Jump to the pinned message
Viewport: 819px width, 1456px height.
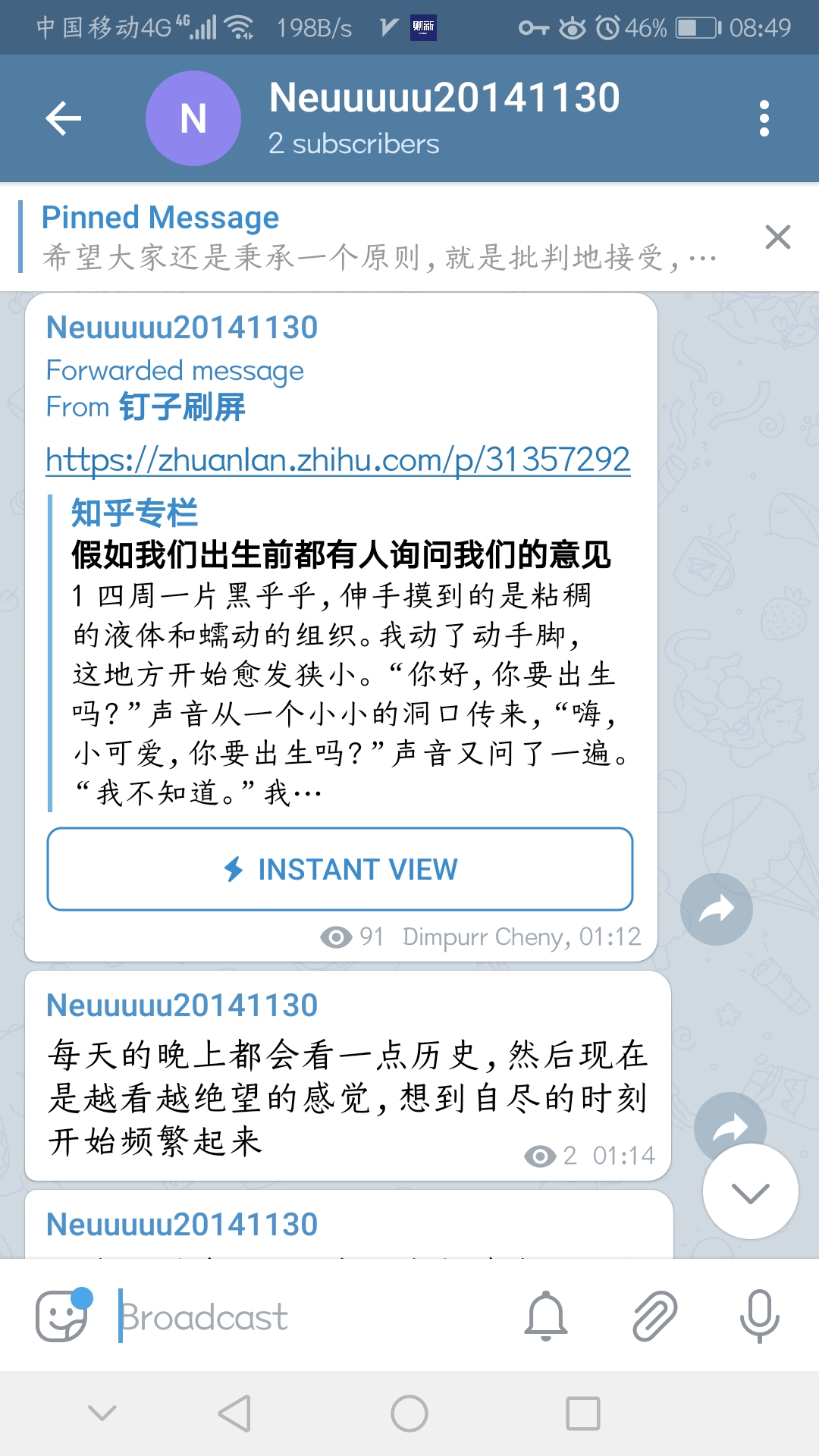click(379, 237)
